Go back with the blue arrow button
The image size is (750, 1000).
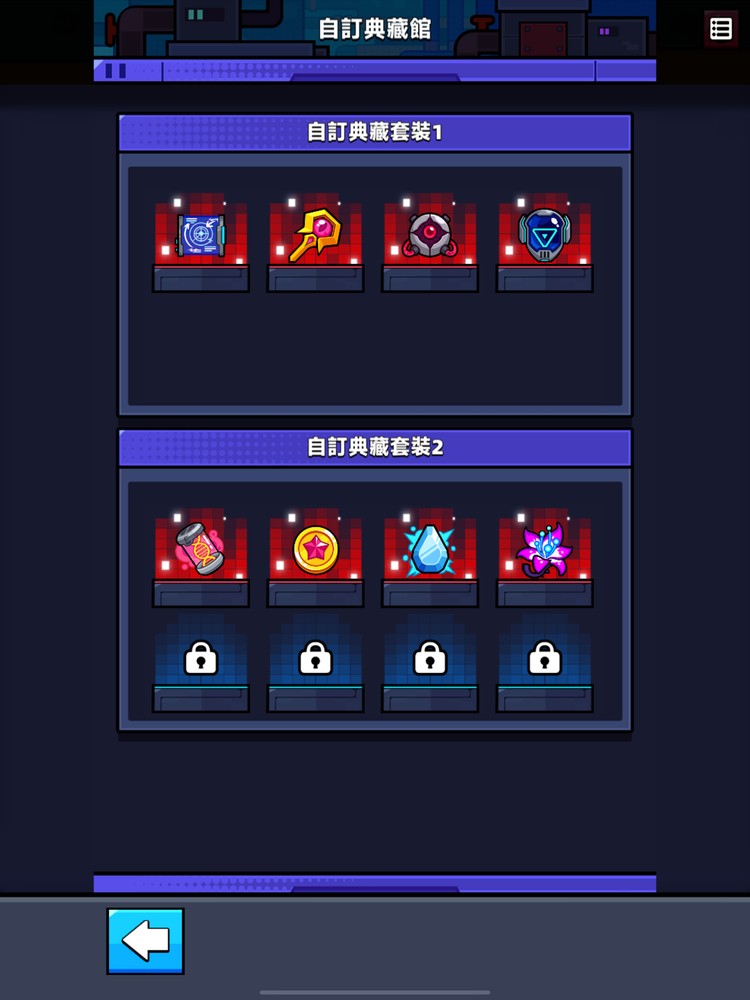coord(146,941)
